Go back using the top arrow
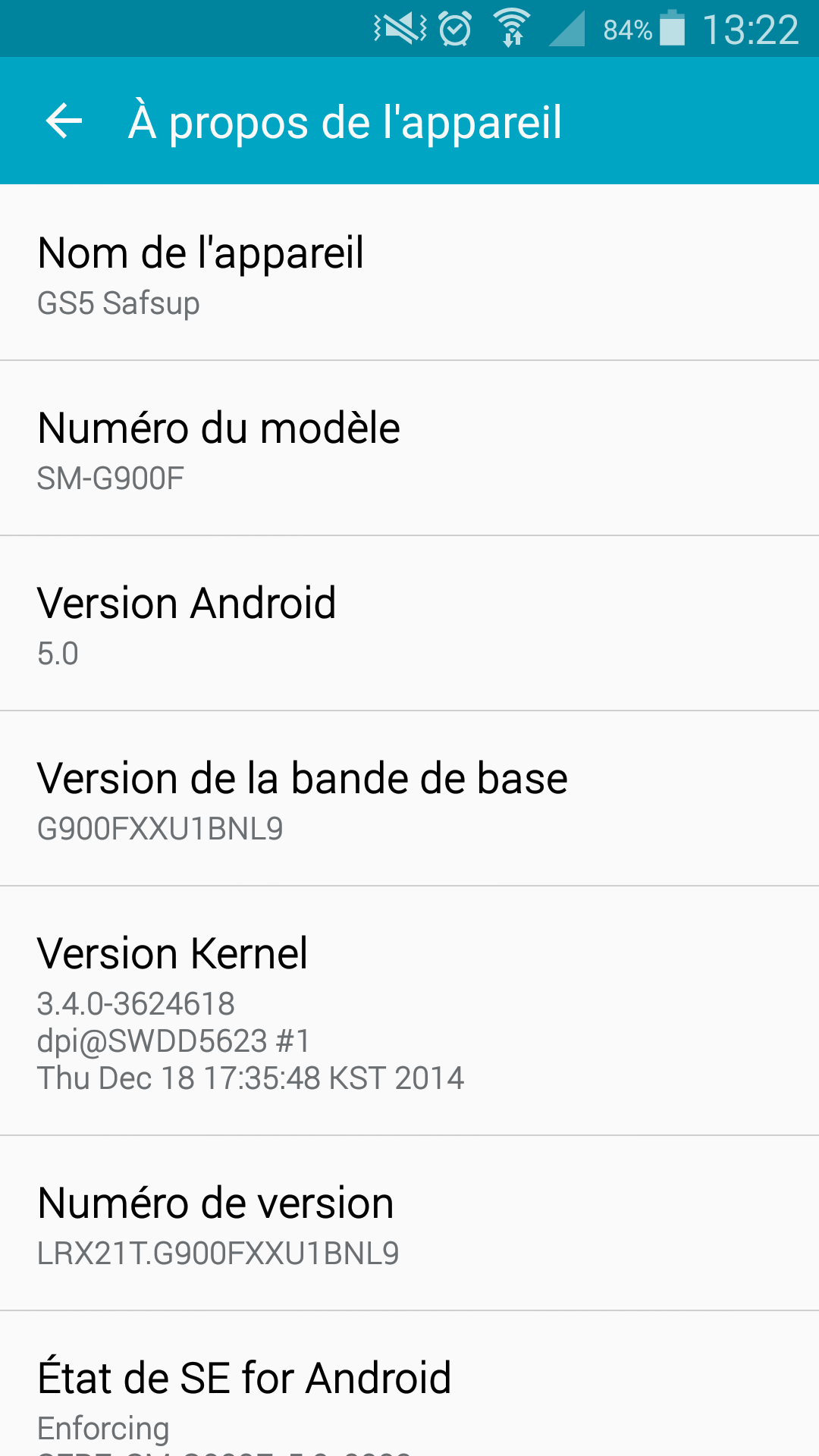Viewport: 819px width, 1456px height. tap(64, 121)
